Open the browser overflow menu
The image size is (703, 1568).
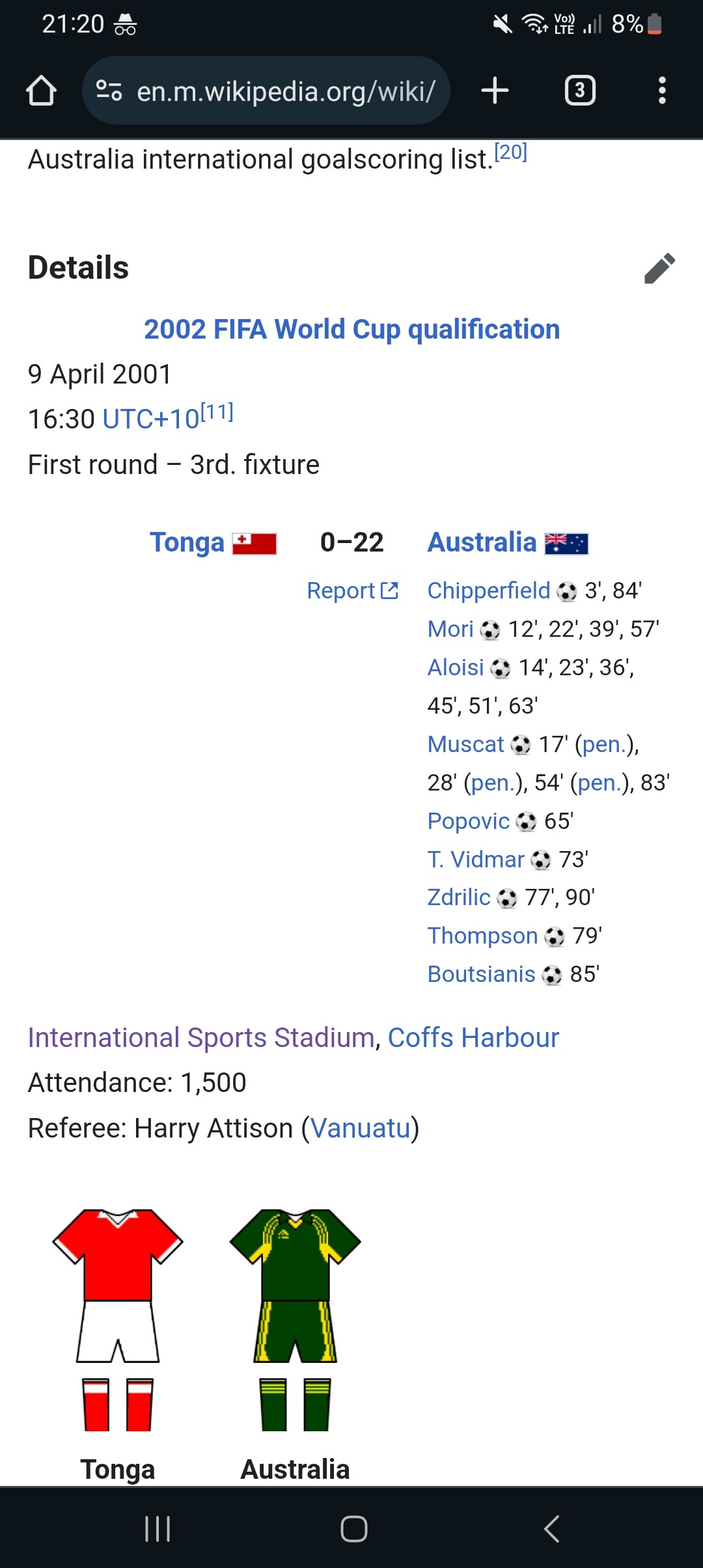pos(661,91)
